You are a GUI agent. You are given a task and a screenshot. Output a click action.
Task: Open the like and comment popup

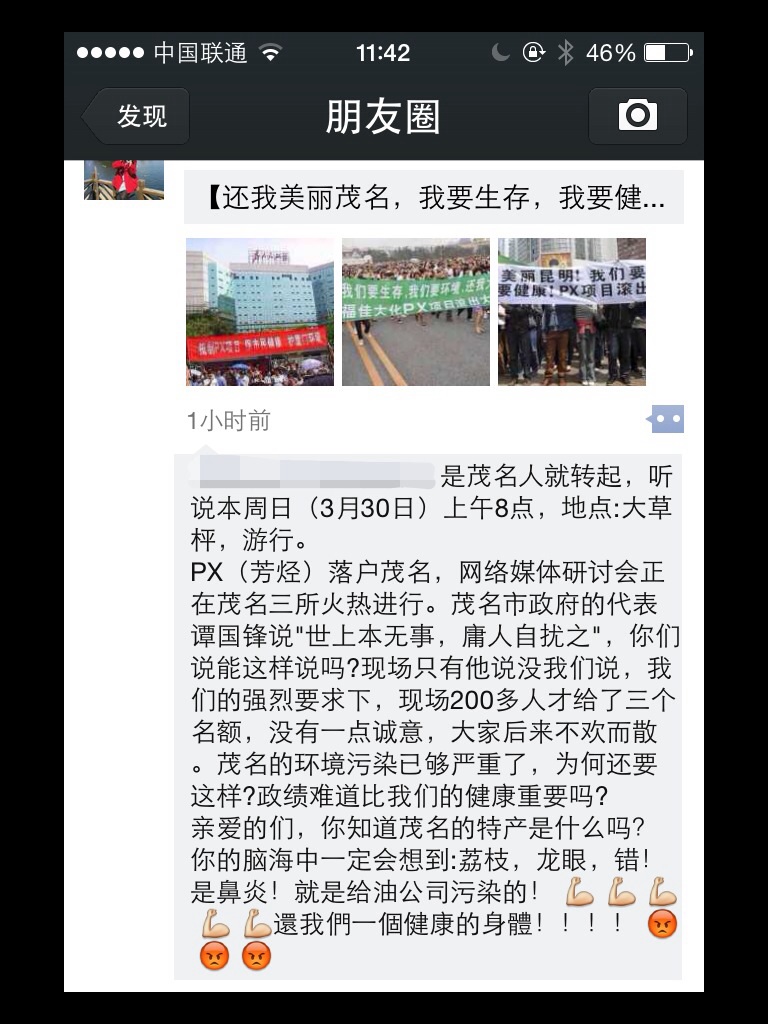click(666, 419)
